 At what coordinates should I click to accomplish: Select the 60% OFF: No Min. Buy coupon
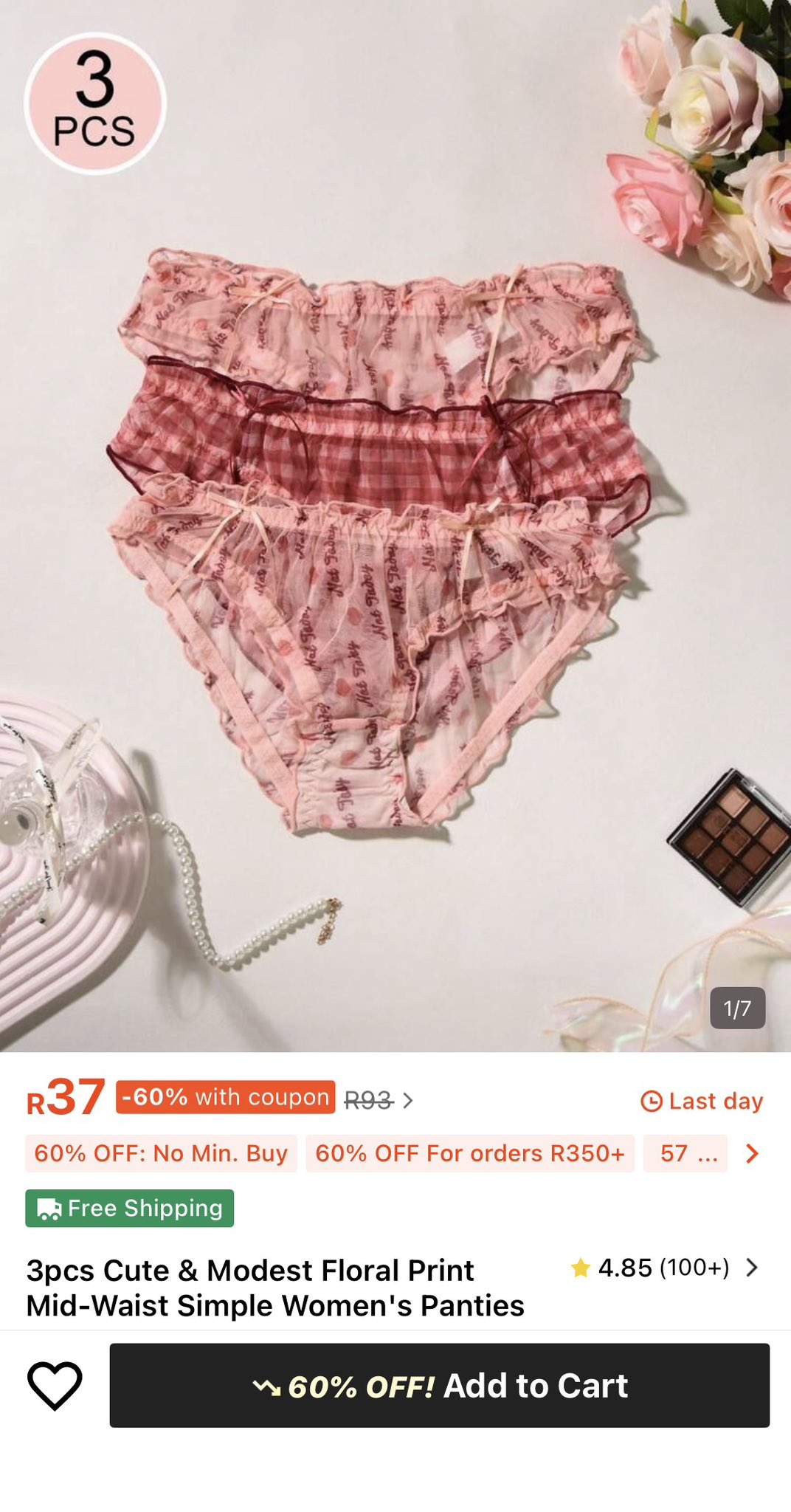click(x=161, y=1153)
